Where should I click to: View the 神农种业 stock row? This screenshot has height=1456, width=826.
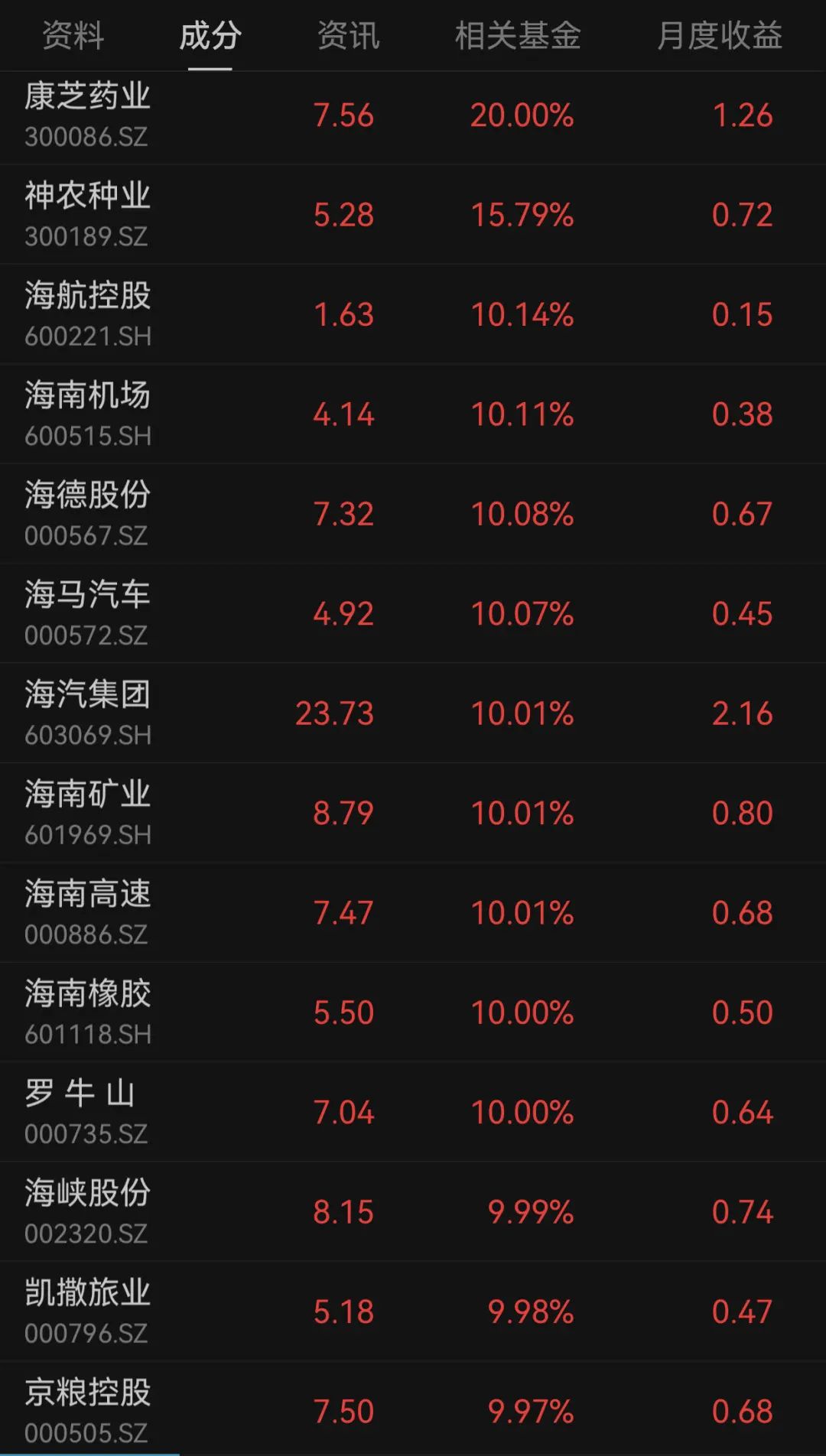point(87,215)
